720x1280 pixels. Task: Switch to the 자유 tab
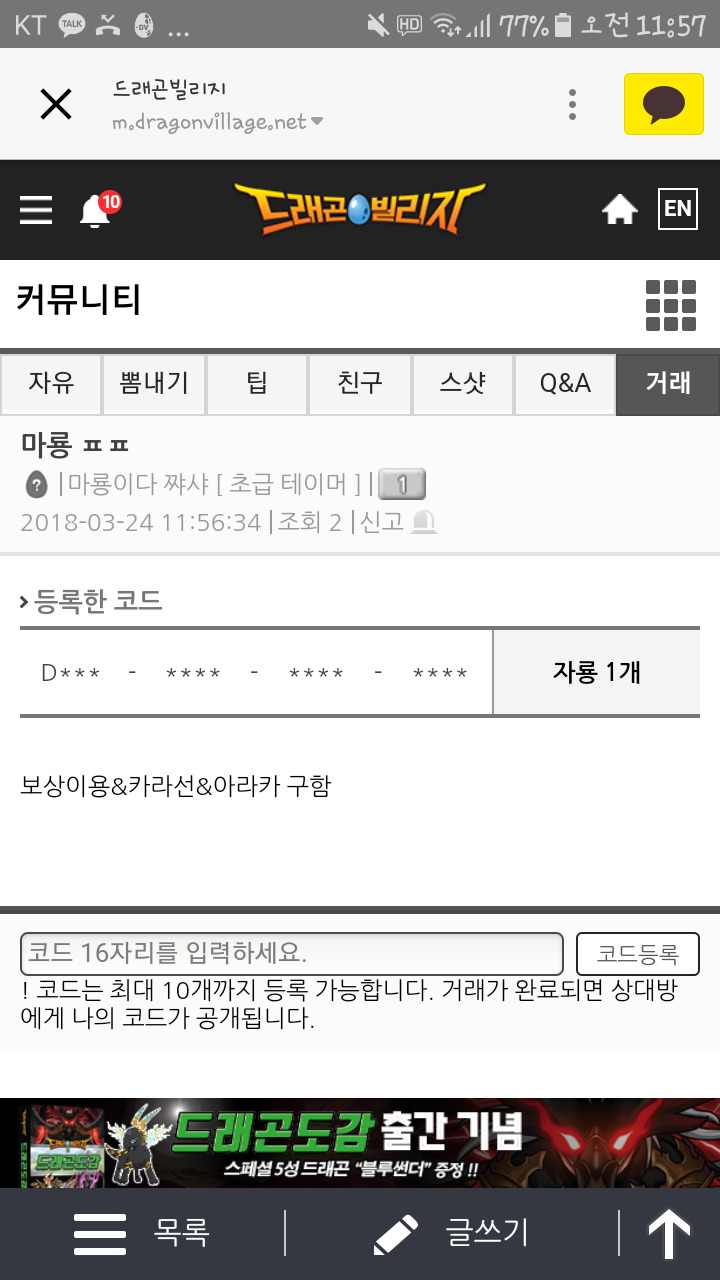(x=51, y=384)
